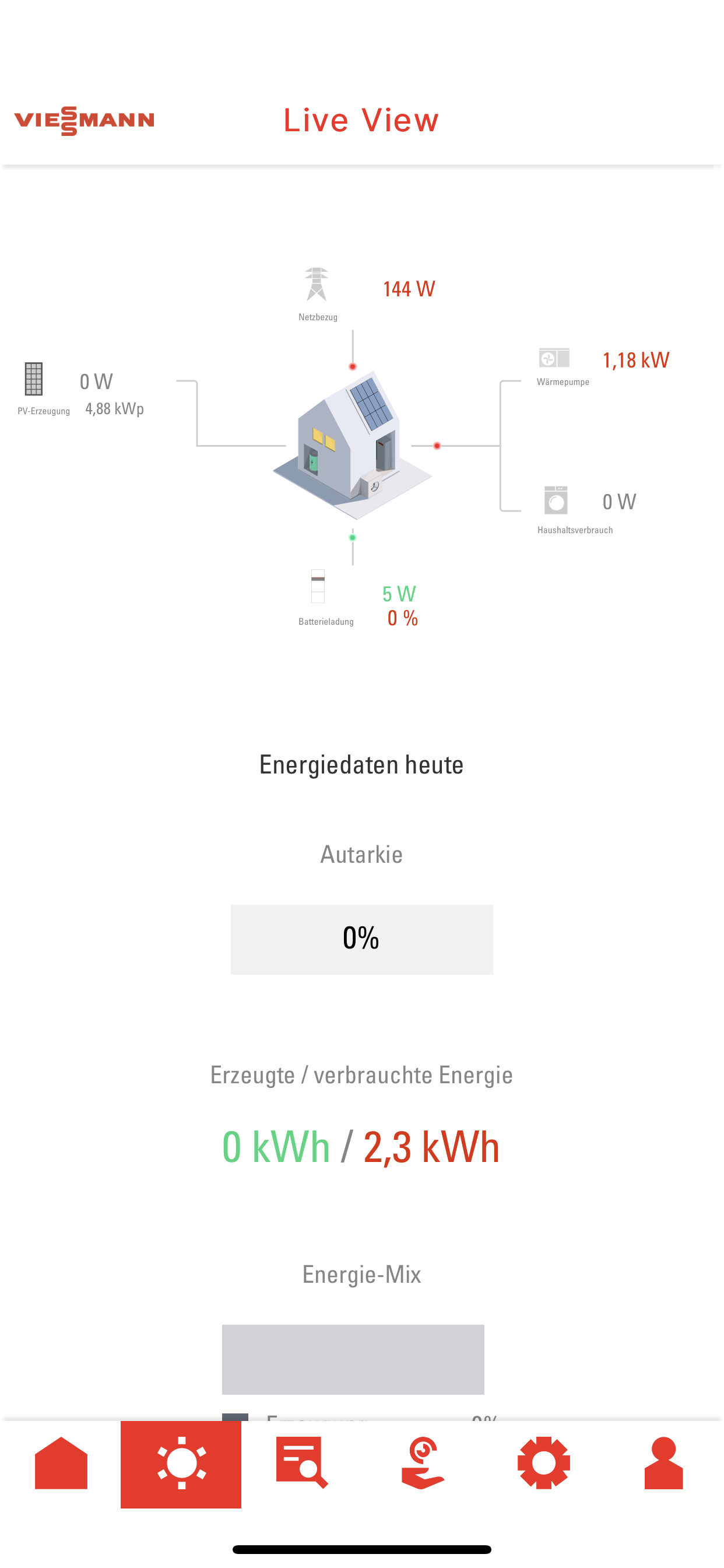The image size is (724, 1568).
Task: Open the hand with clock tab
Action: click(x=423, y=1464)
